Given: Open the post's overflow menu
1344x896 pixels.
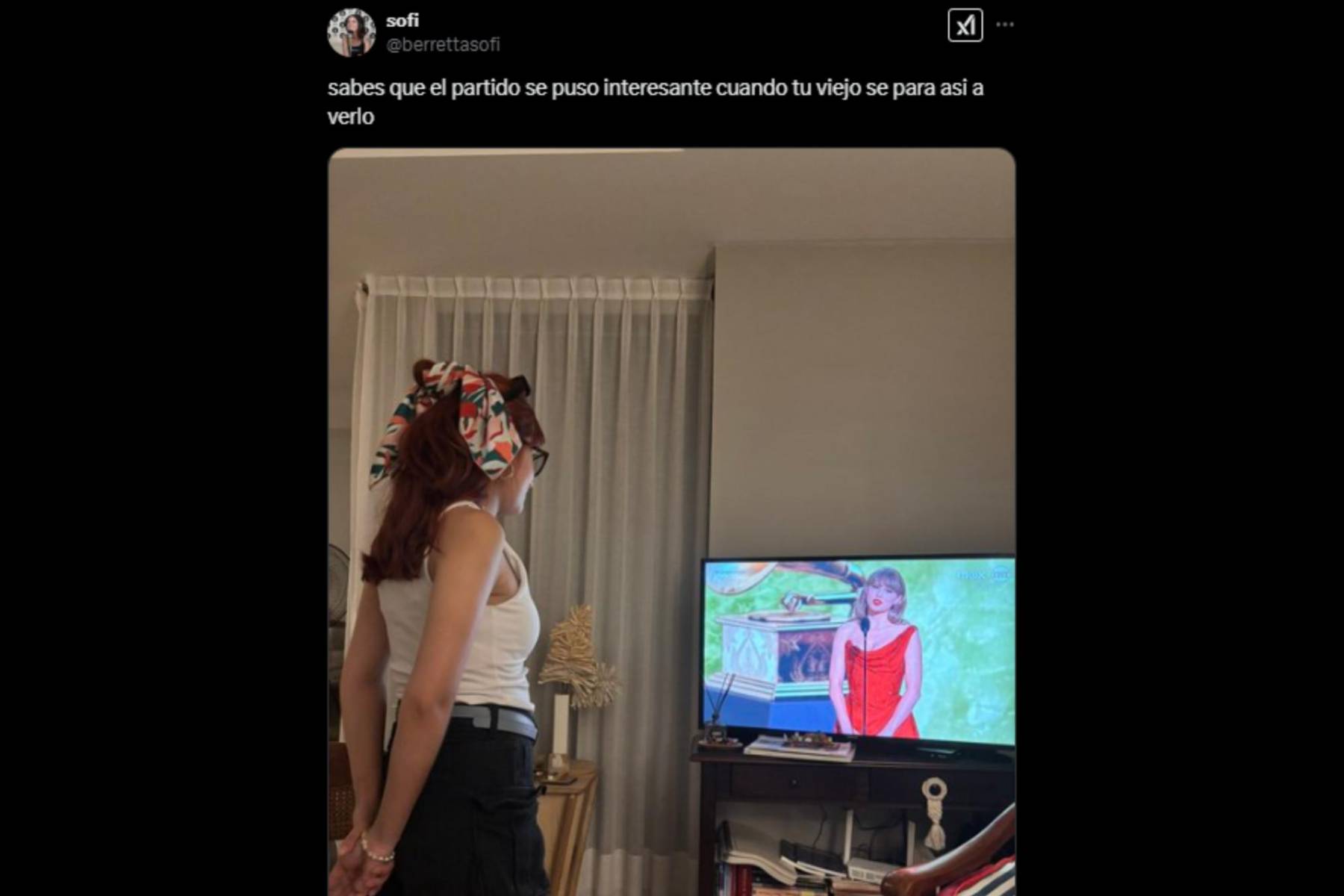Looking at the screenshot, I should pyautogui.click(x=1005, y=25).
